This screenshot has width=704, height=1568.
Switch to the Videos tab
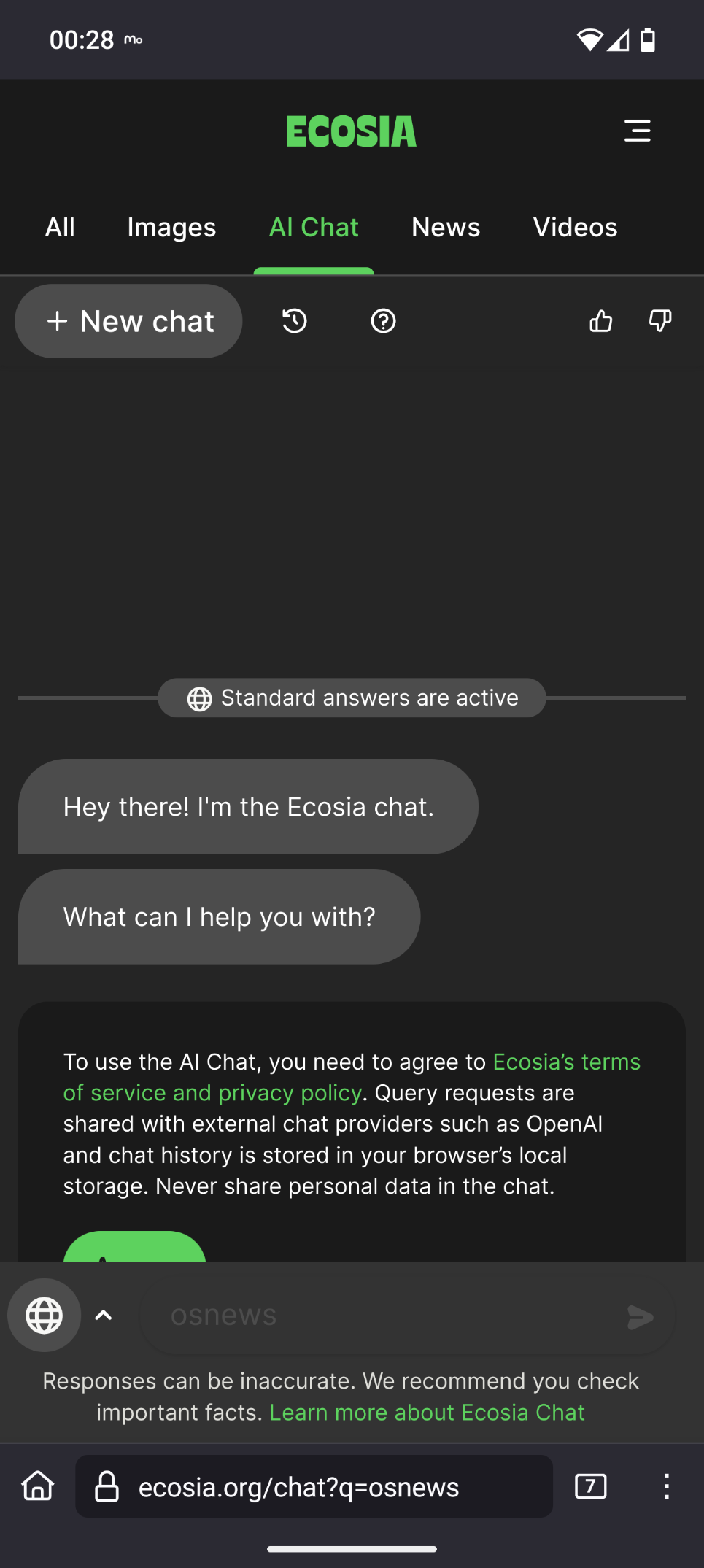point(575,228)
